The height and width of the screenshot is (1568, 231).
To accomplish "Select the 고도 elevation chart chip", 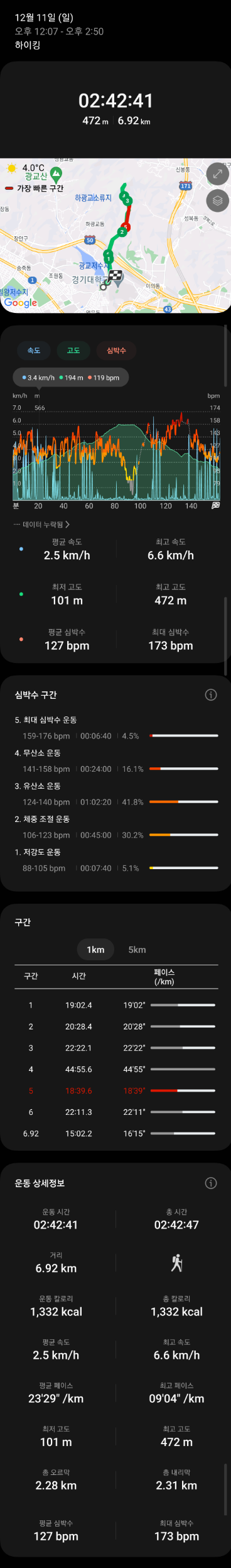I will pos(73,350).
